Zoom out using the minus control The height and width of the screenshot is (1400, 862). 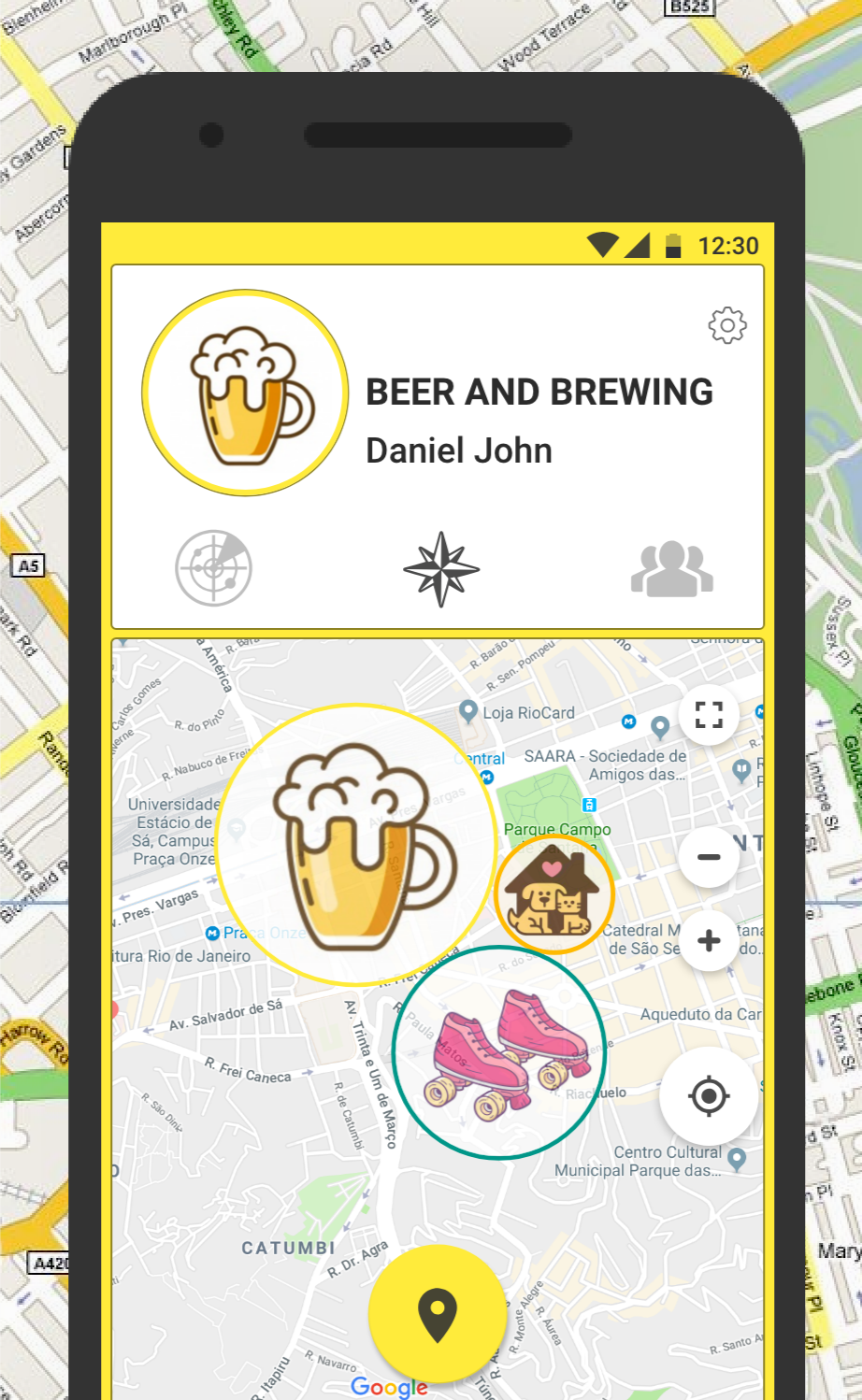coord(709,856)
